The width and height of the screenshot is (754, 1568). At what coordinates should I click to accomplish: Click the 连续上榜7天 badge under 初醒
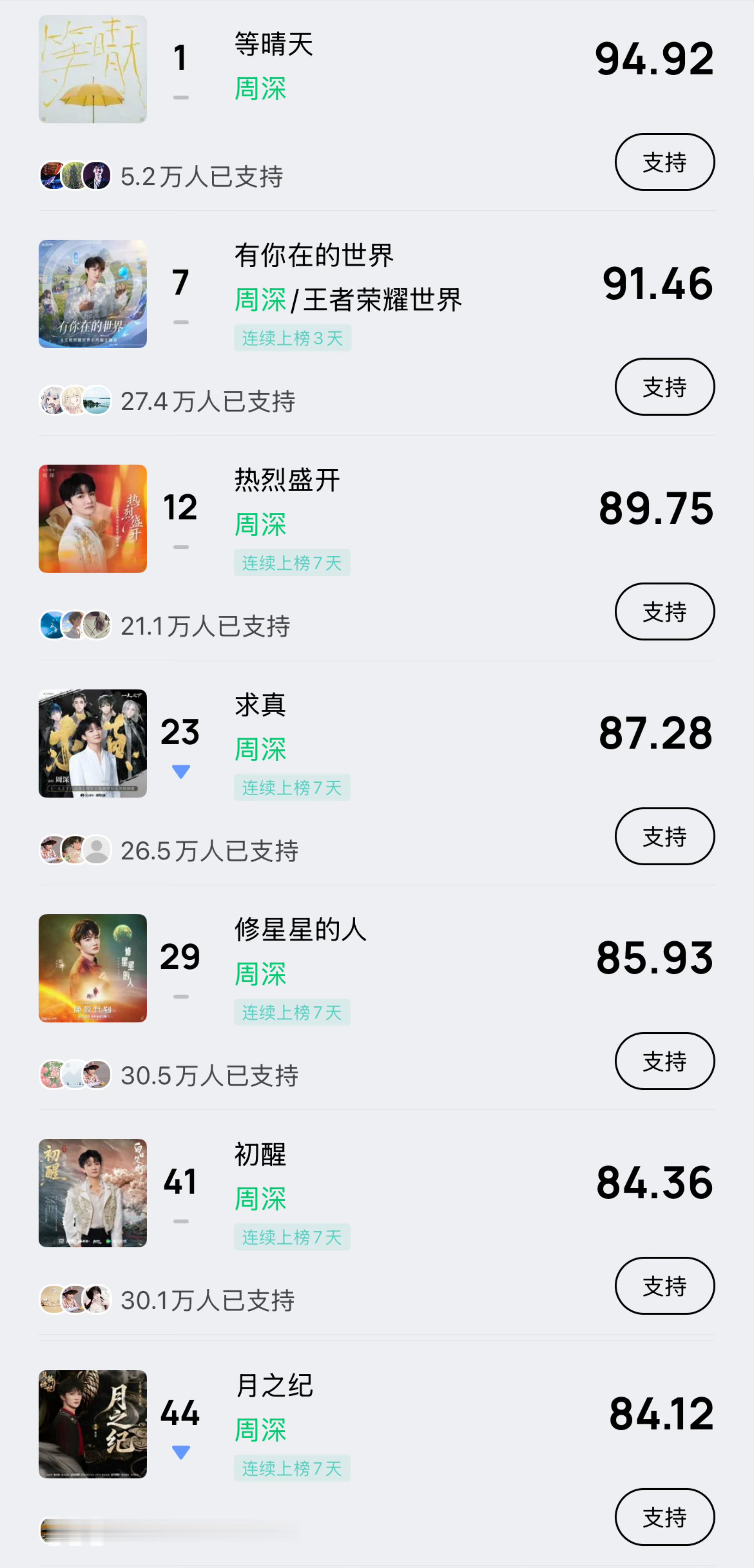(292, 1236)
